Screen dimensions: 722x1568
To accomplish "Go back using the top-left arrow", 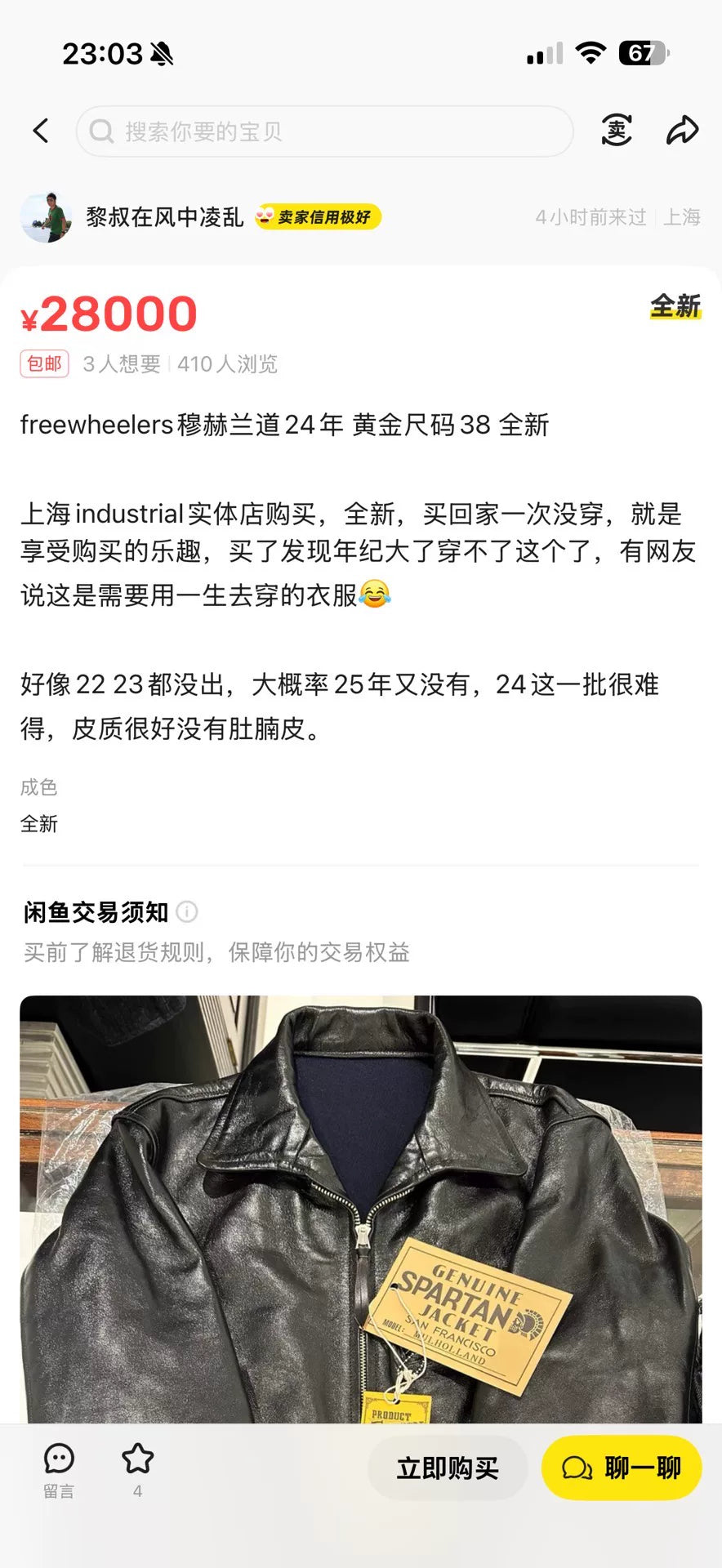I will (41, 131).
